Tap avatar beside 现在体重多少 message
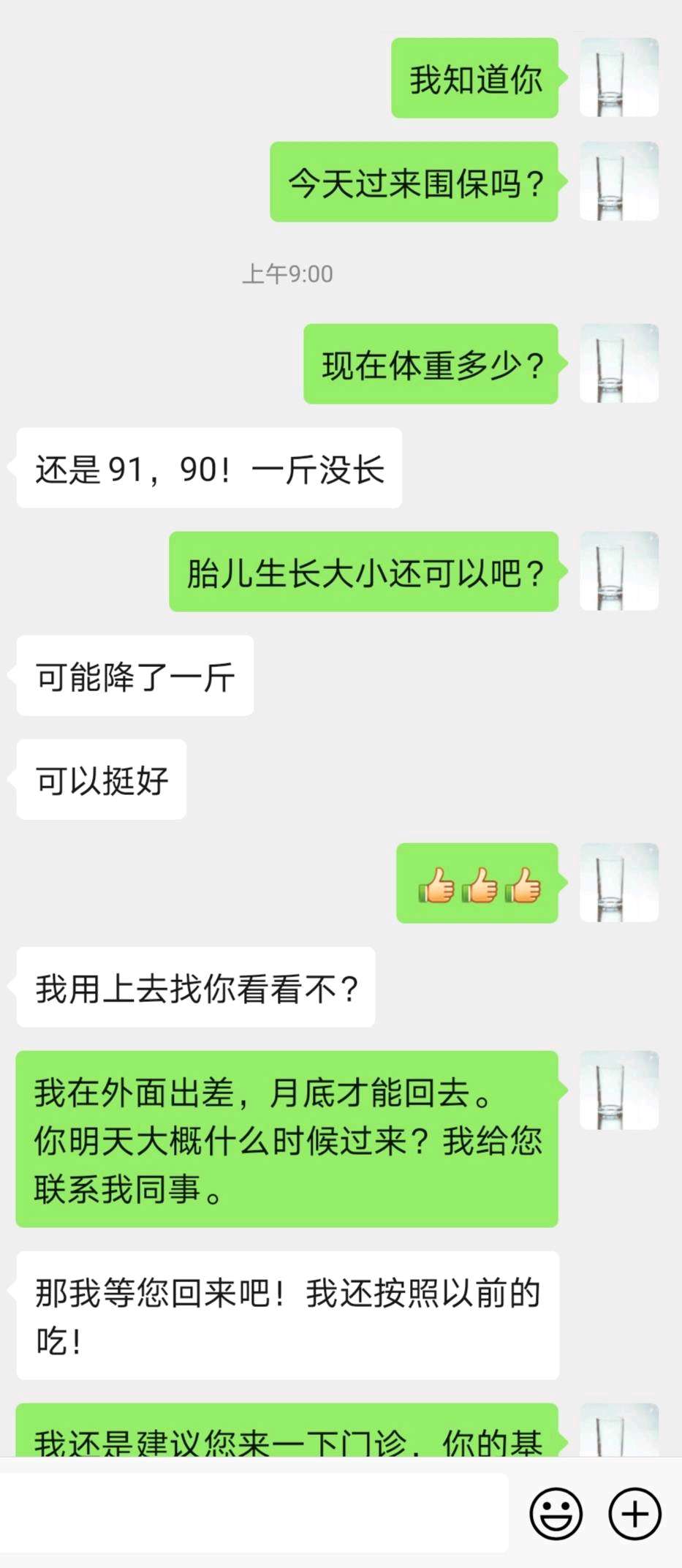Viewport: 682px width, 1568px height. point(619,363)
